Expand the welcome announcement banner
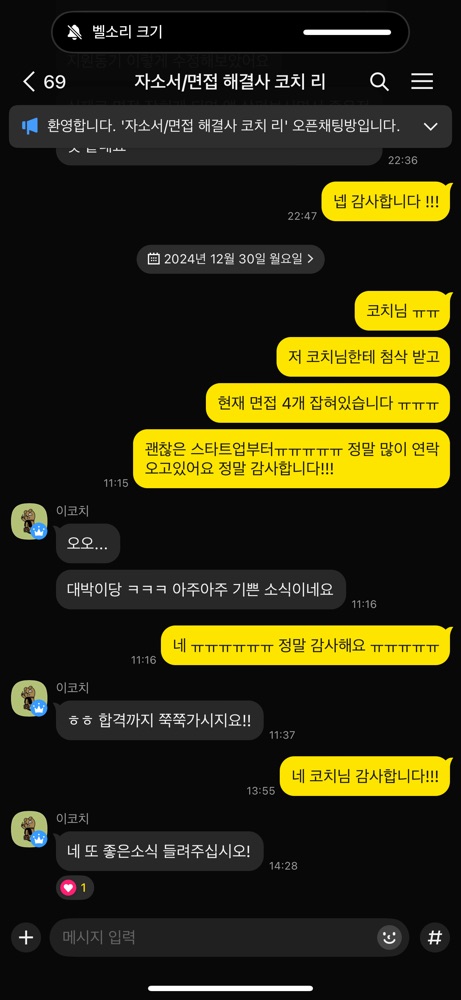Screen dimensions: 461x1000 pyautogui.click(x=430, y=126)
